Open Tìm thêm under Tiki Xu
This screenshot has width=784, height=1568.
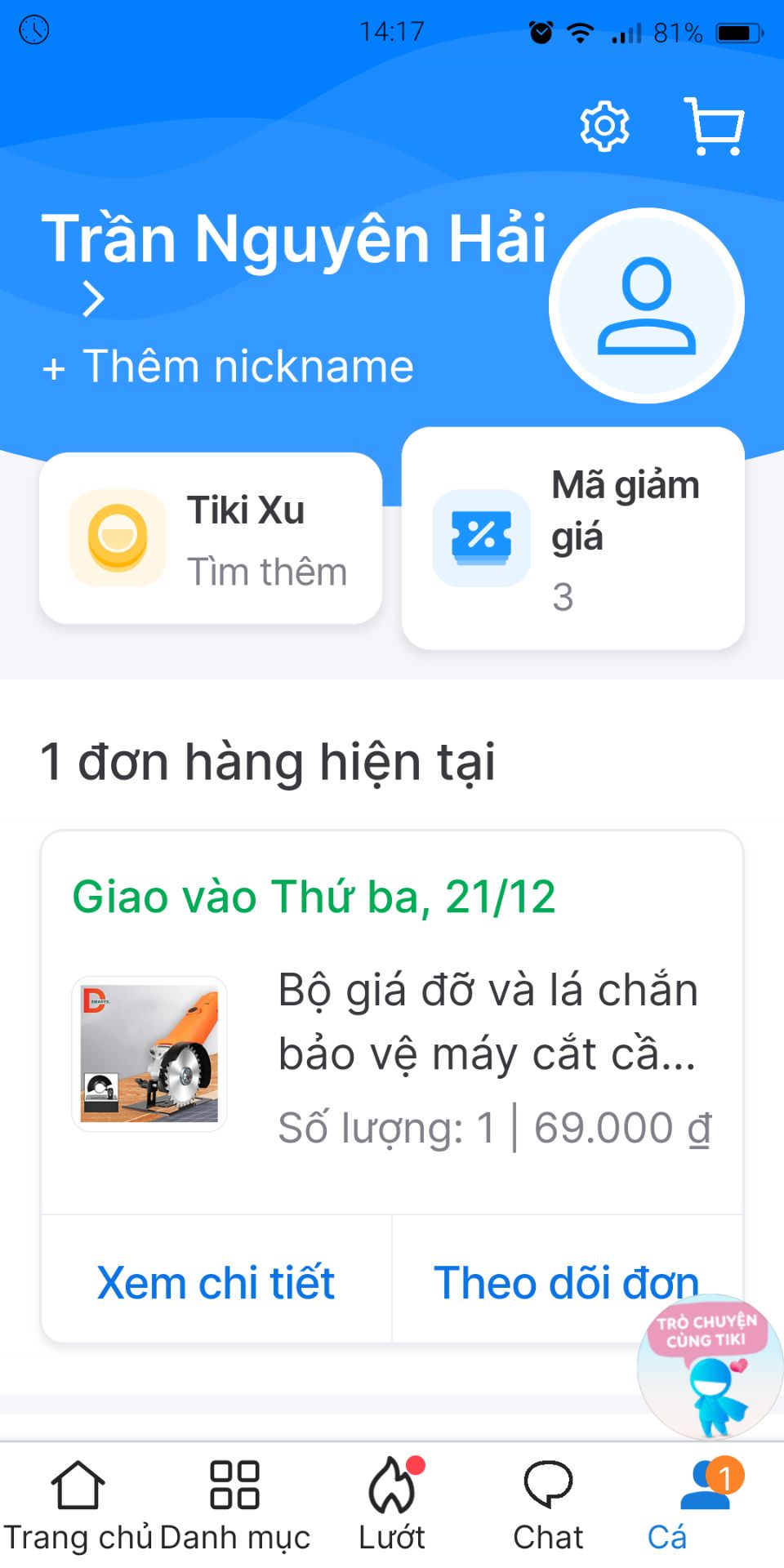266,572
